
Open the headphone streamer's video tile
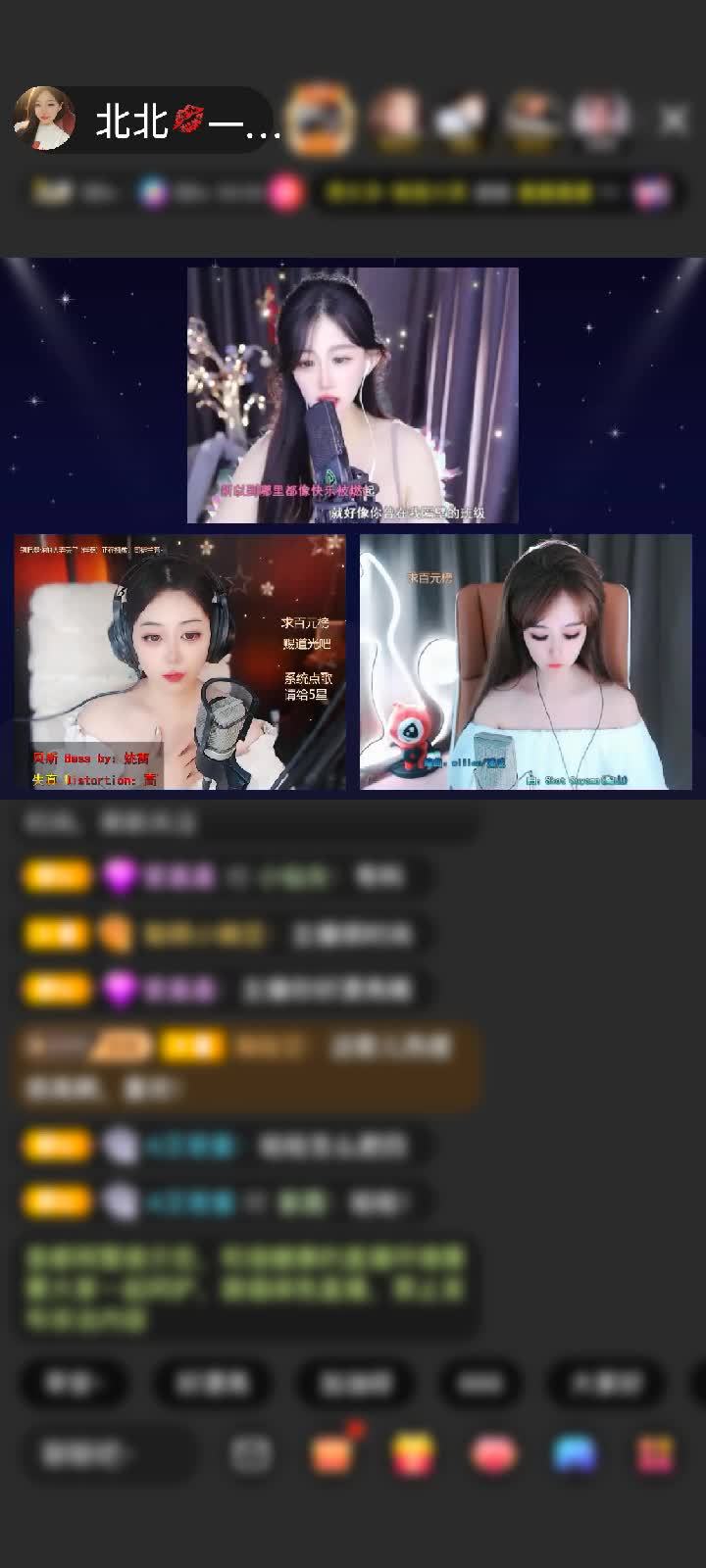(179, 661)
